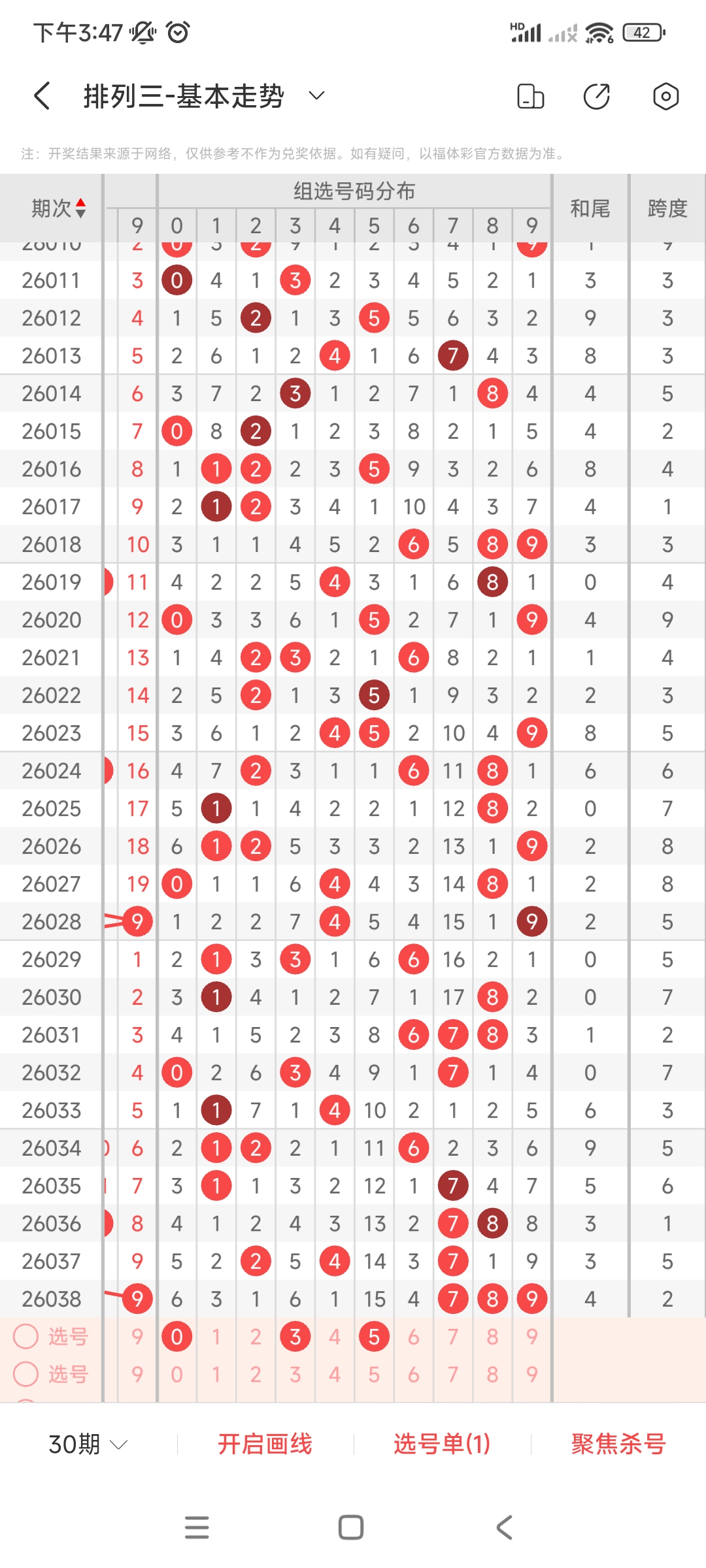Image resolution: width=706 pixels, height=1568 pixels.
Task: Tap the screen orientation icon in header
Action: coord(530,96)
